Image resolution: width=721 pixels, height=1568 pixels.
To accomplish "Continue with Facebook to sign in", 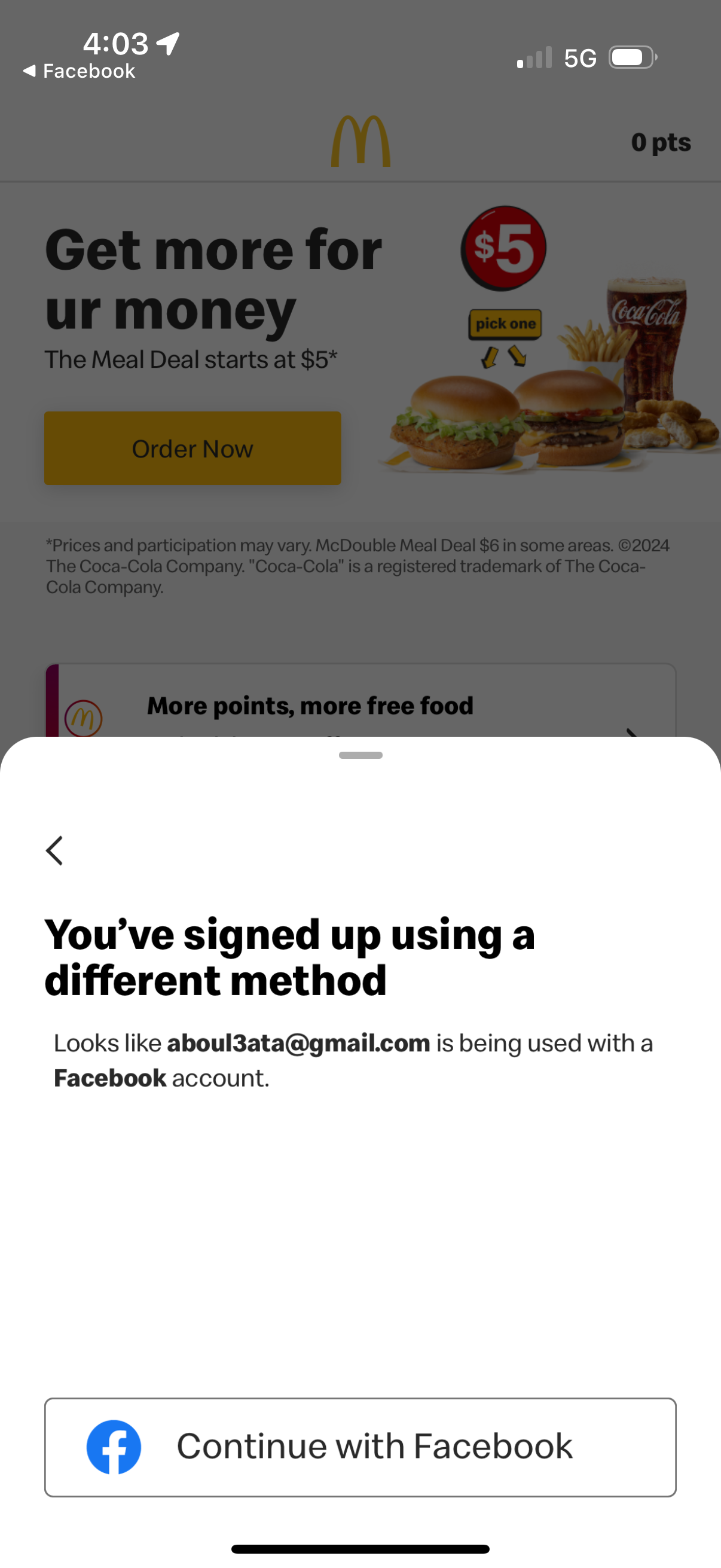I will 360,1446.
